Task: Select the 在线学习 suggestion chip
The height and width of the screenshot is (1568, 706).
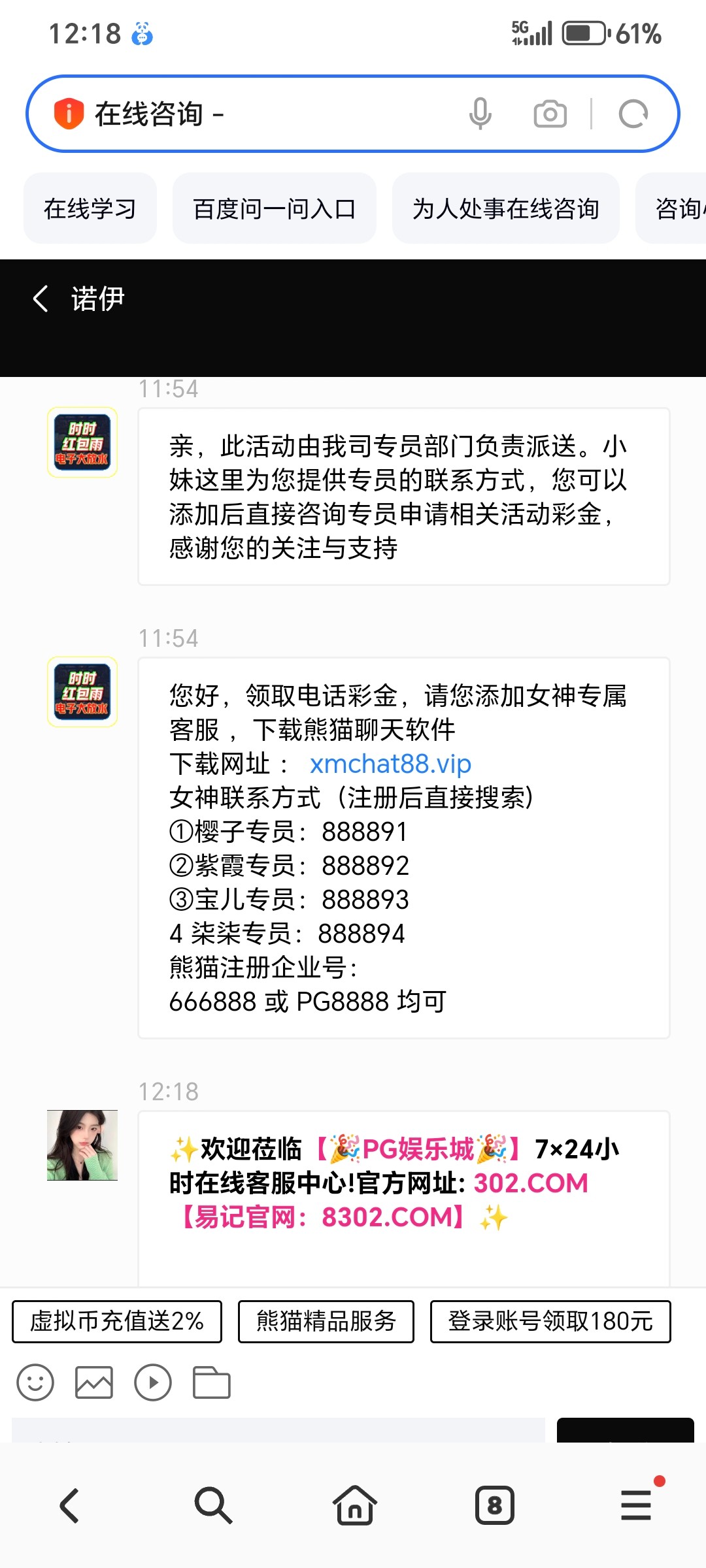Action: click(x=90, y=208)
